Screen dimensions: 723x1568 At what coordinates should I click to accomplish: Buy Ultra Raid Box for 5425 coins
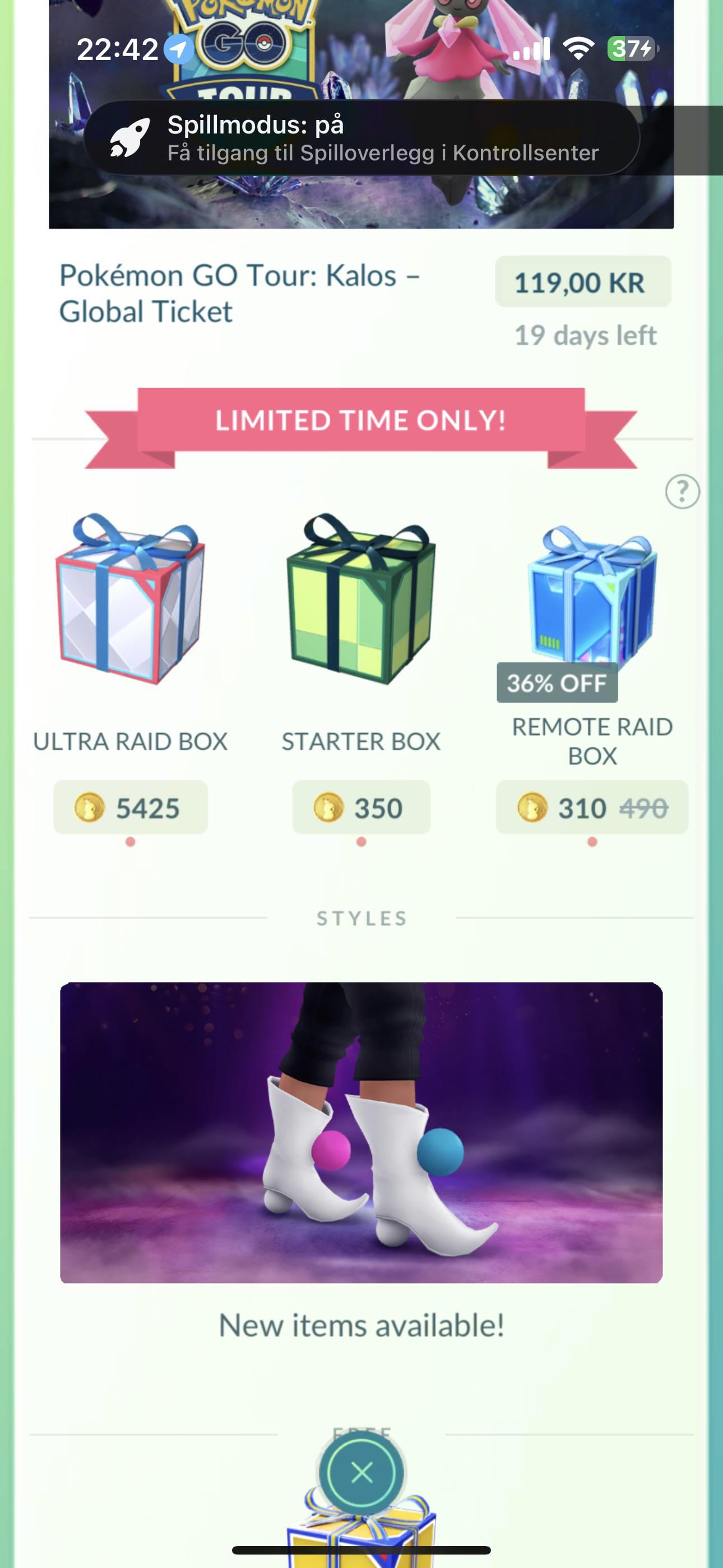[x=130, y=808]
